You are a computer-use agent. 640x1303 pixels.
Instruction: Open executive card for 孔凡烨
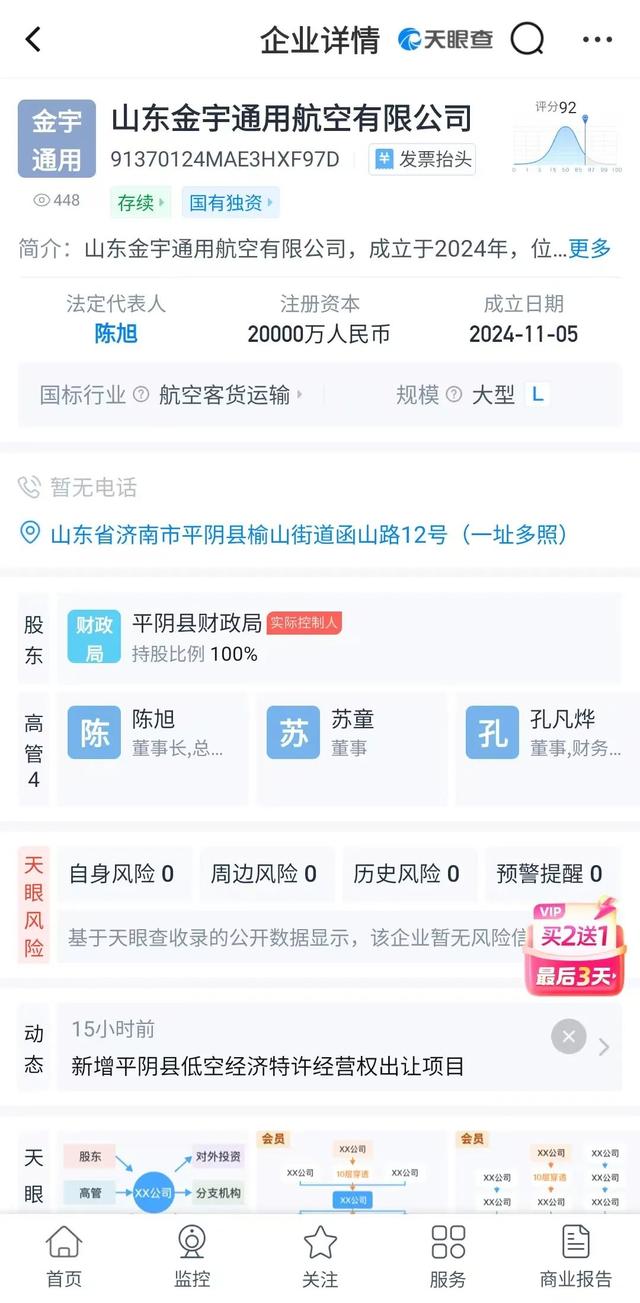[548, 733]
